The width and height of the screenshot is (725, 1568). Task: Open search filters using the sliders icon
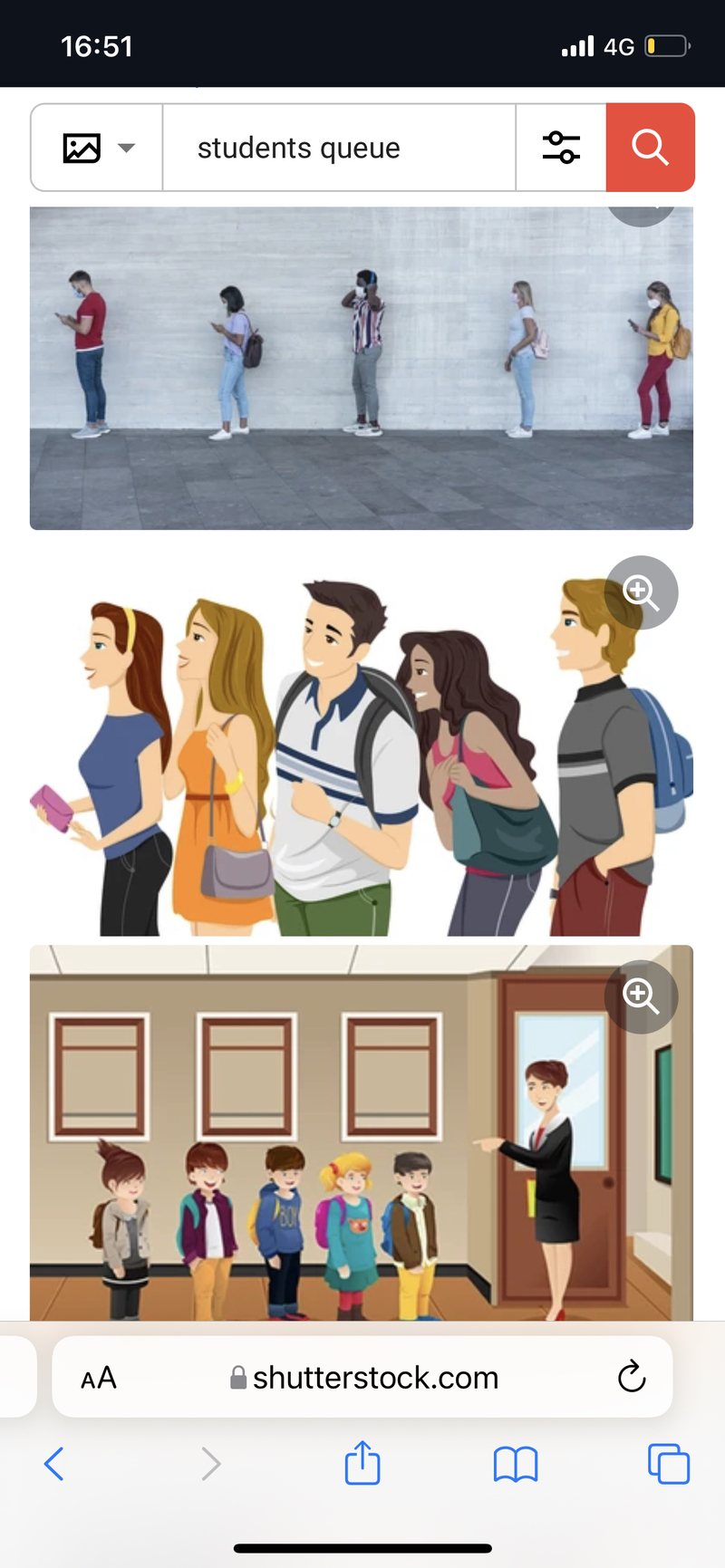pyautogui.click(x=561, y=147)
